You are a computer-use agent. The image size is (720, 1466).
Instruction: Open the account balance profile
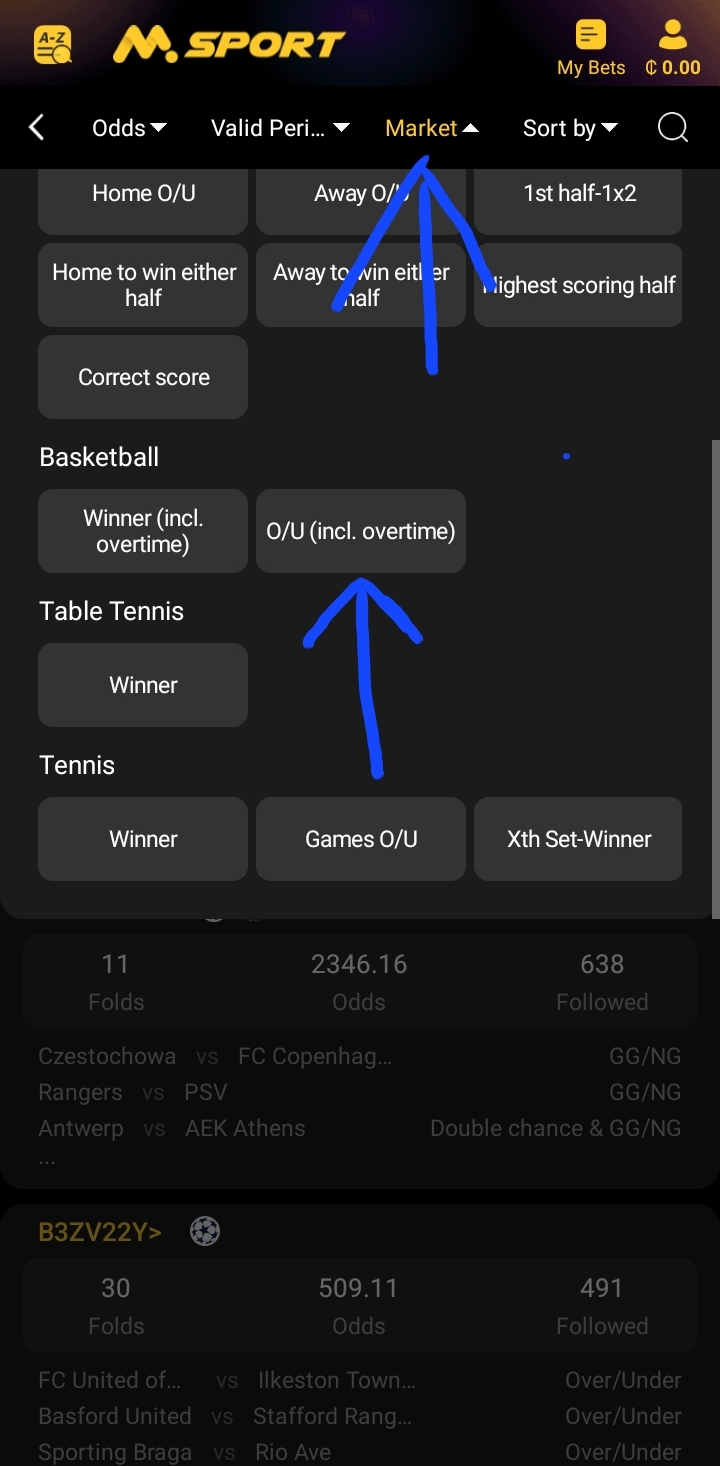click(672, 48)
